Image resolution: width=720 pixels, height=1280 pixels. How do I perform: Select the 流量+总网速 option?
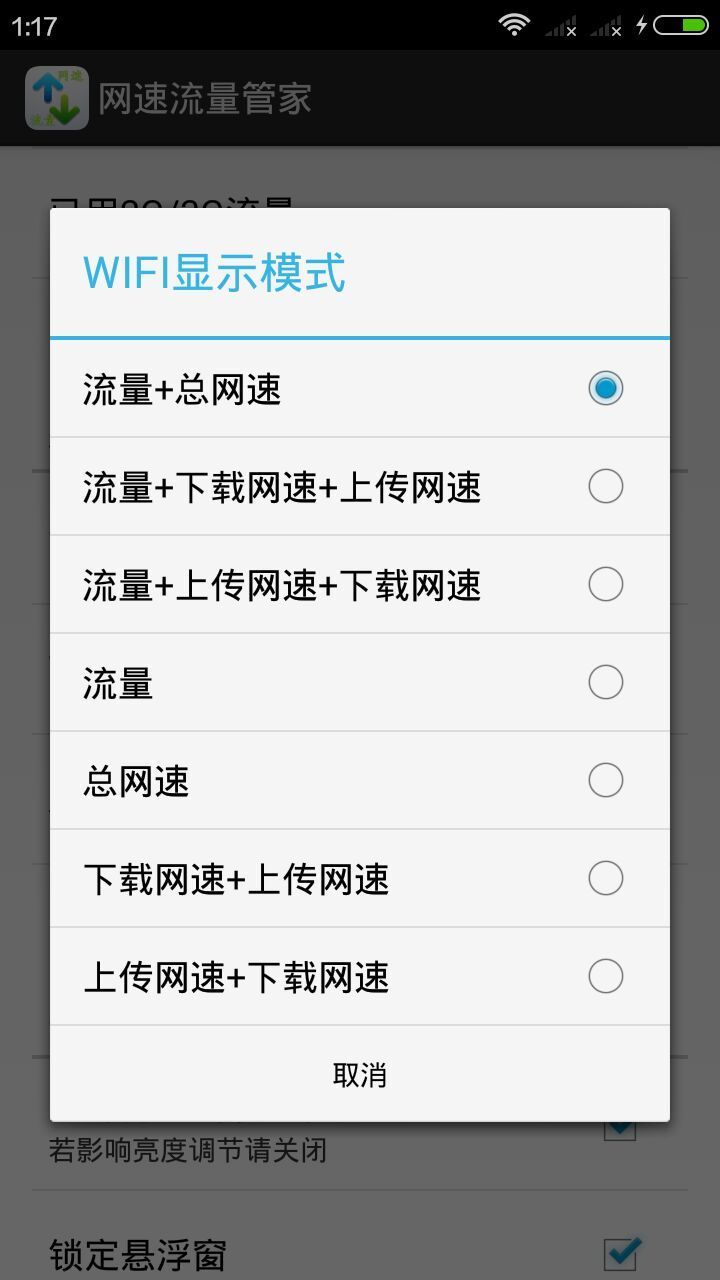359,389
